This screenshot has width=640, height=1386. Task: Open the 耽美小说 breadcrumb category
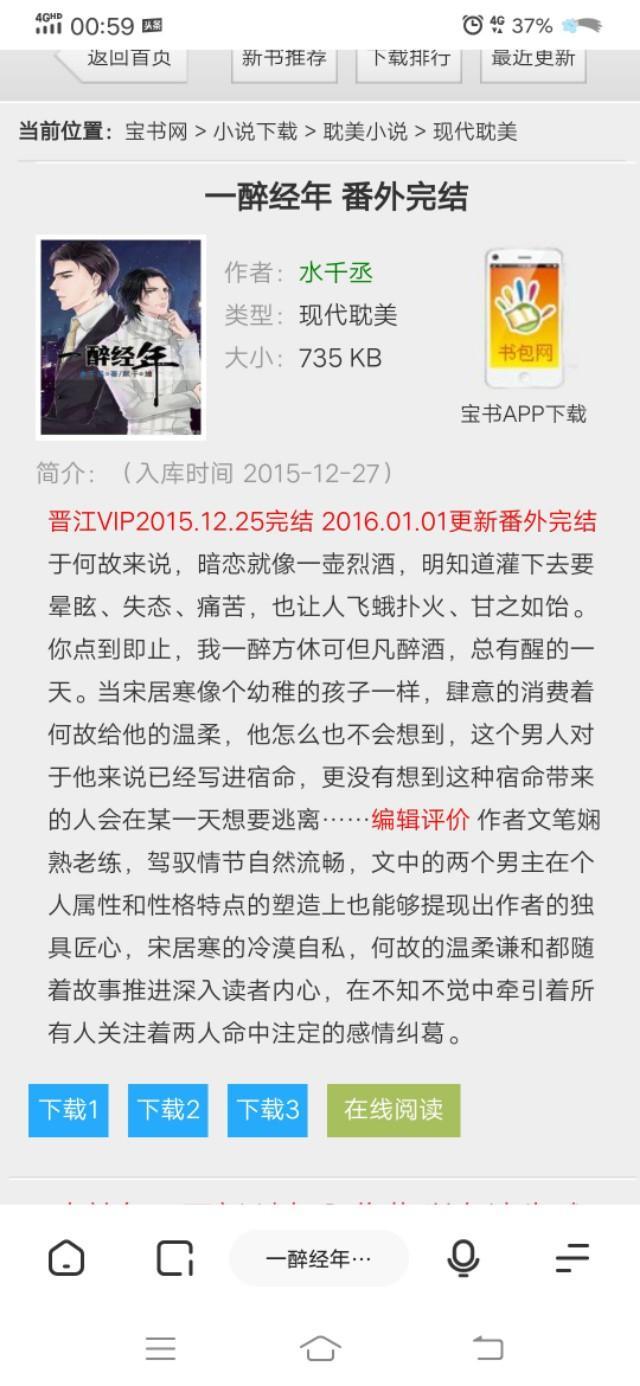[365, 132]
